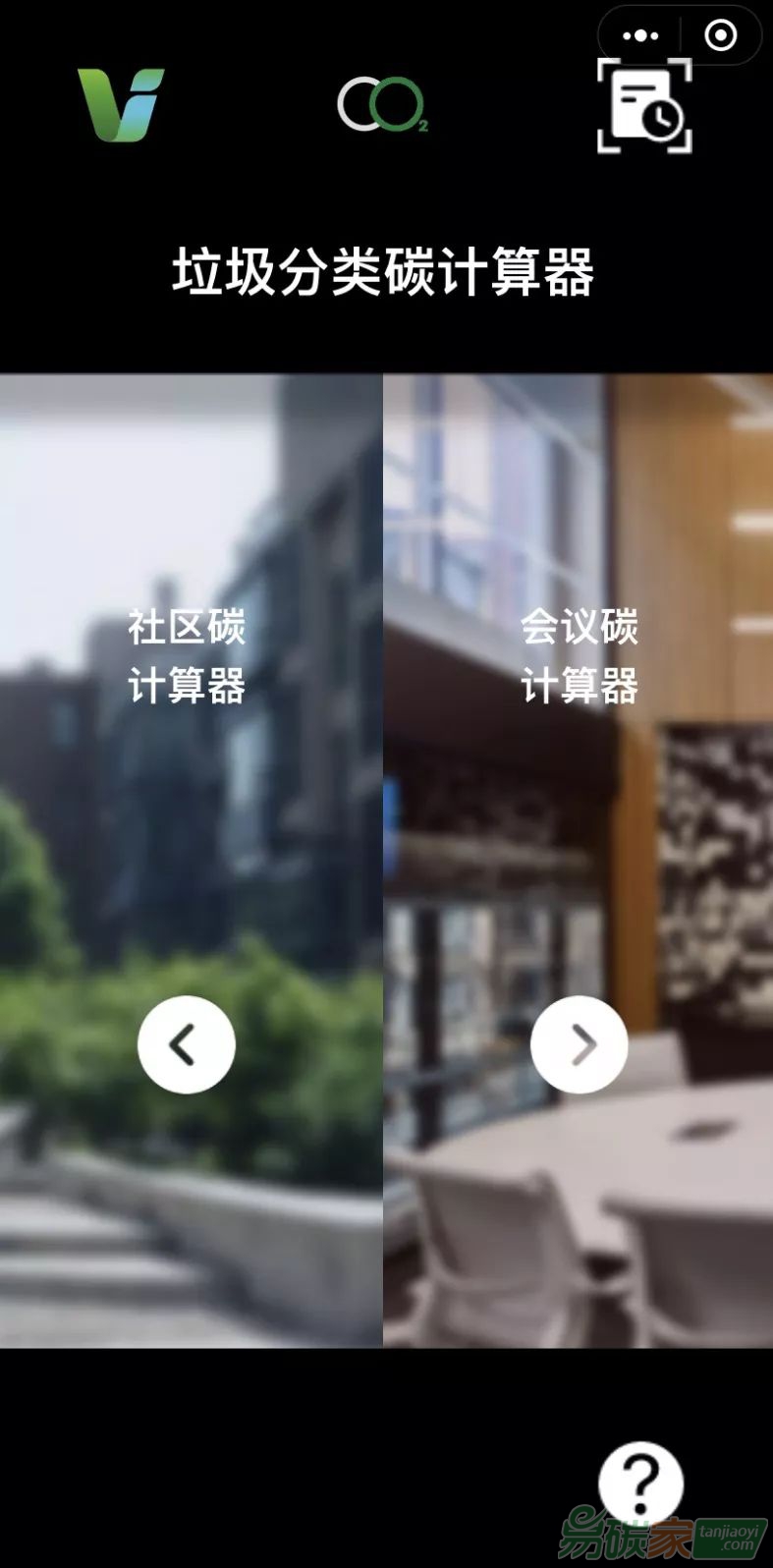Close the mini program with the circle button
The height and width of the screenshot is (1568, 773).
click(720, 36)
